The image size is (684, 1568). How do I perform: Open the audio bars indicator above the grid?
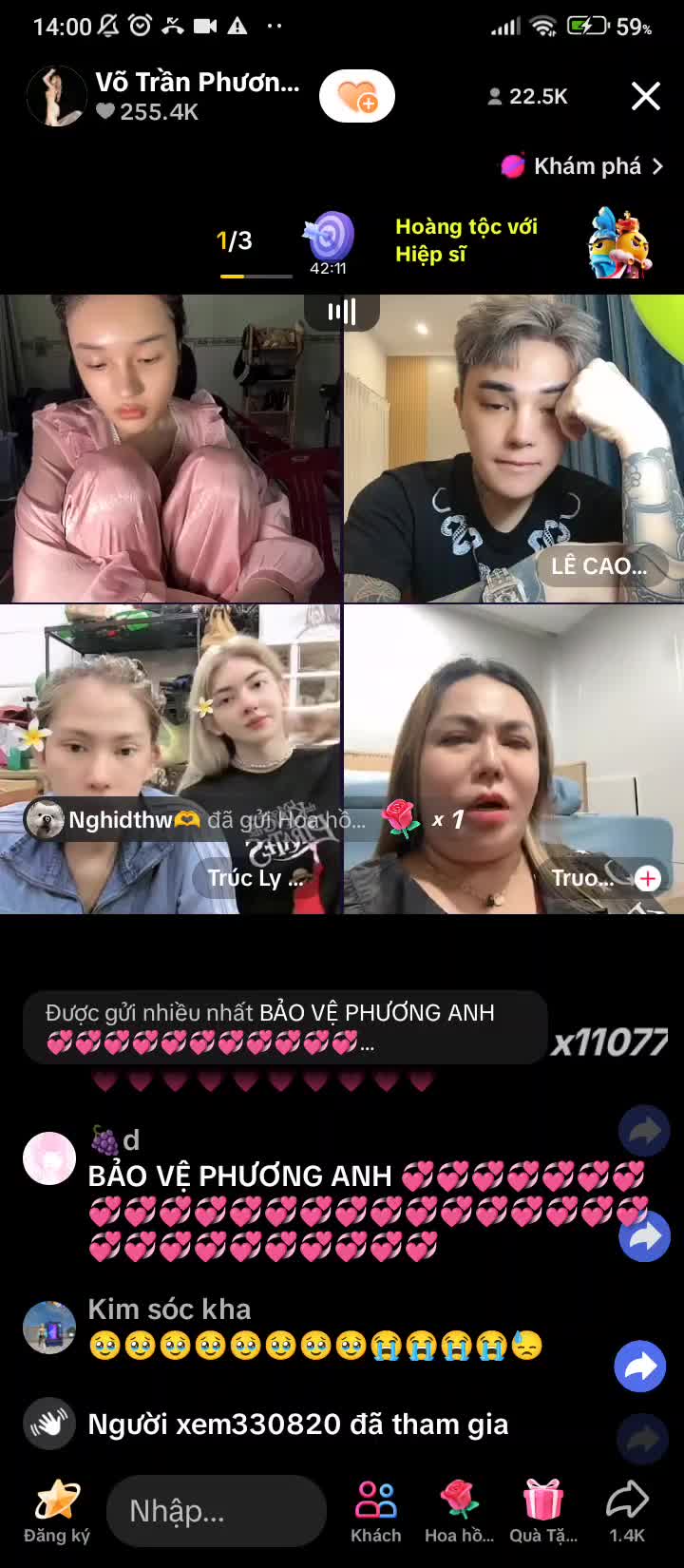point(342,312)
